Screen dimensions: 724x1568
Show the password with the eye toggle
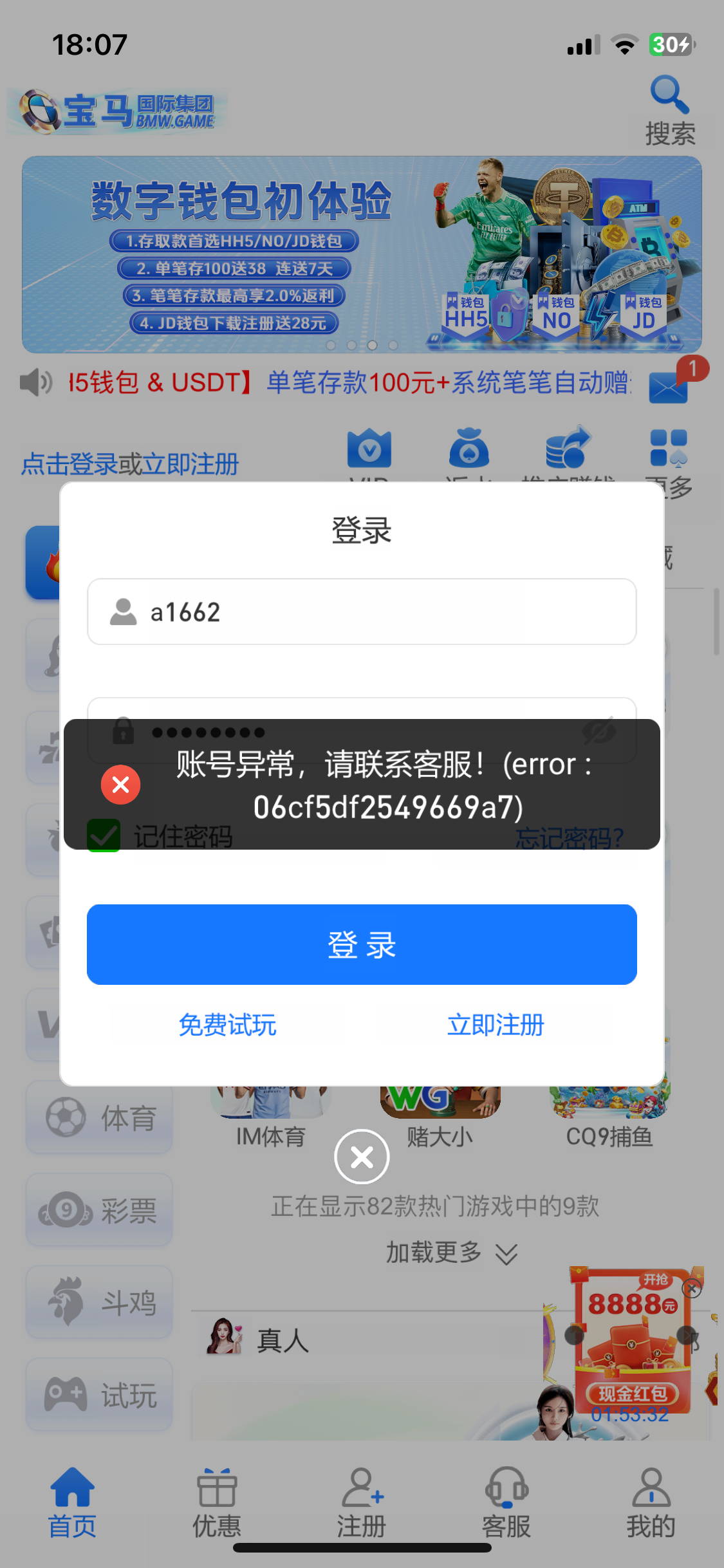click(x=599, y=731)
